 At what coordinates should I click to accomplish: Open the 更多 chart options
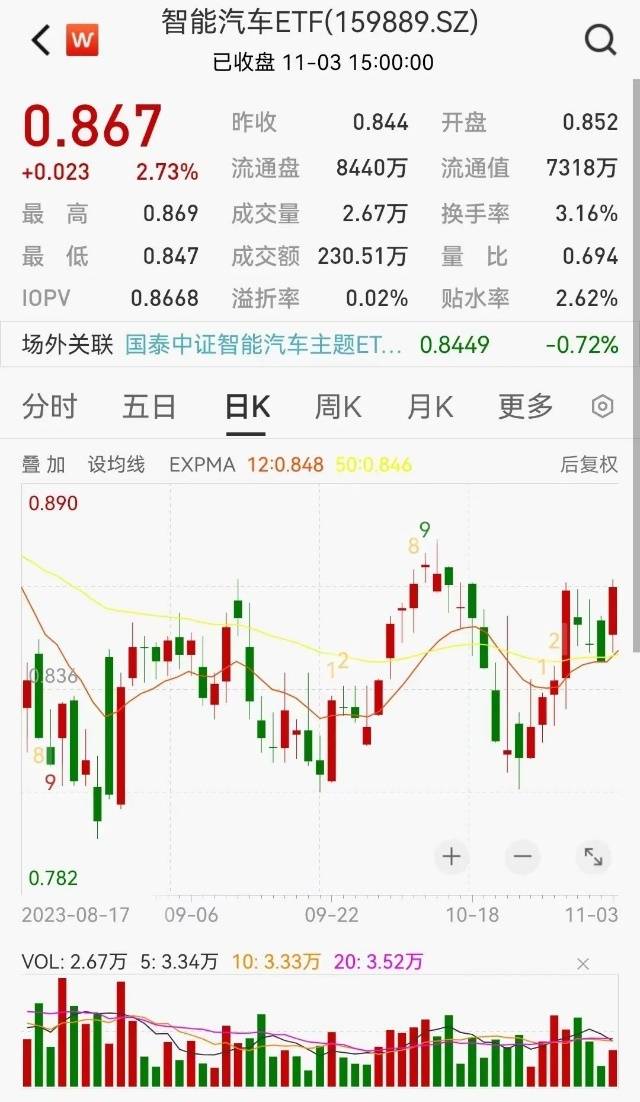[x=525, y=407]
